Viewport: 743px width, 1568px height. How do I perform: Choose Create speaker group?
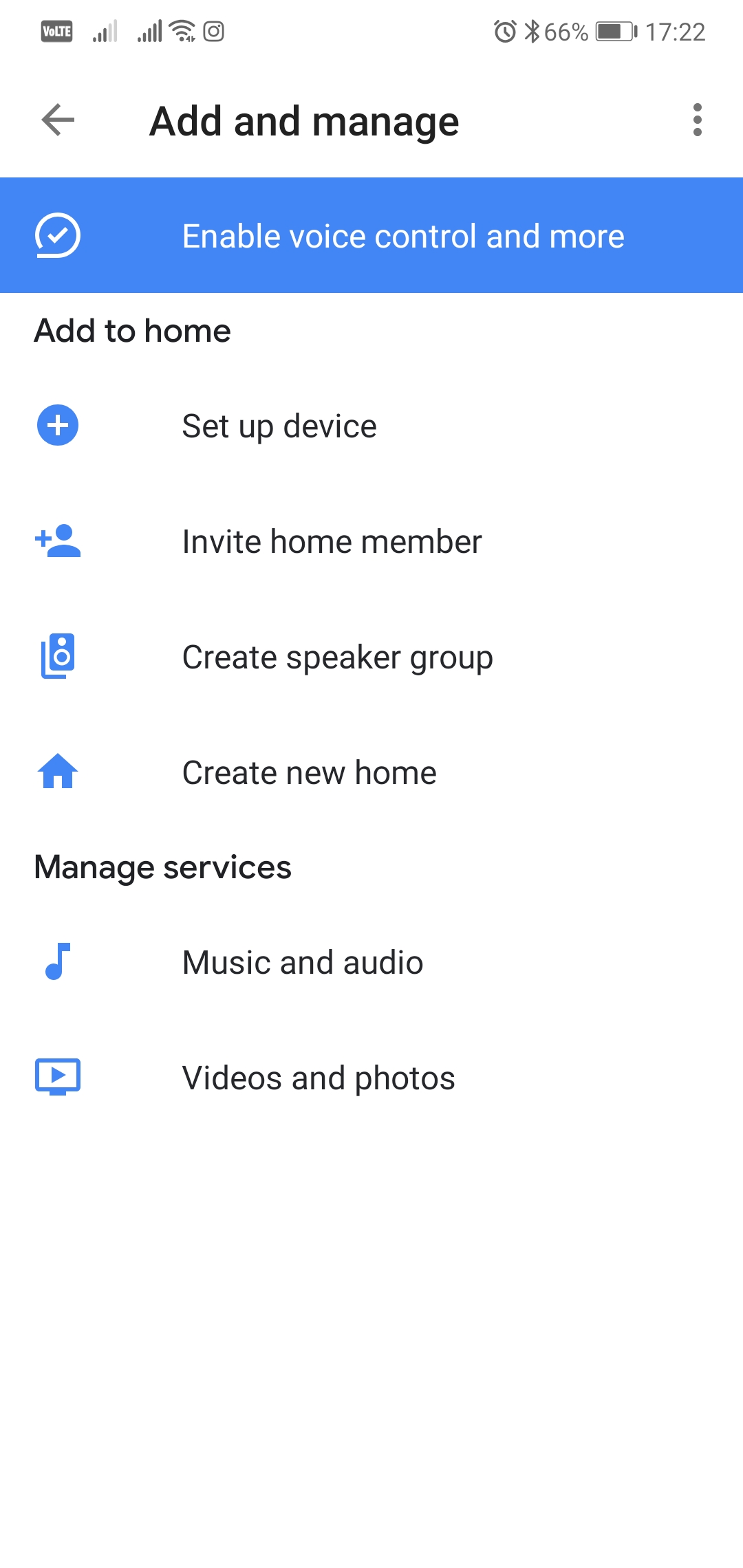[x=371, y=657]
